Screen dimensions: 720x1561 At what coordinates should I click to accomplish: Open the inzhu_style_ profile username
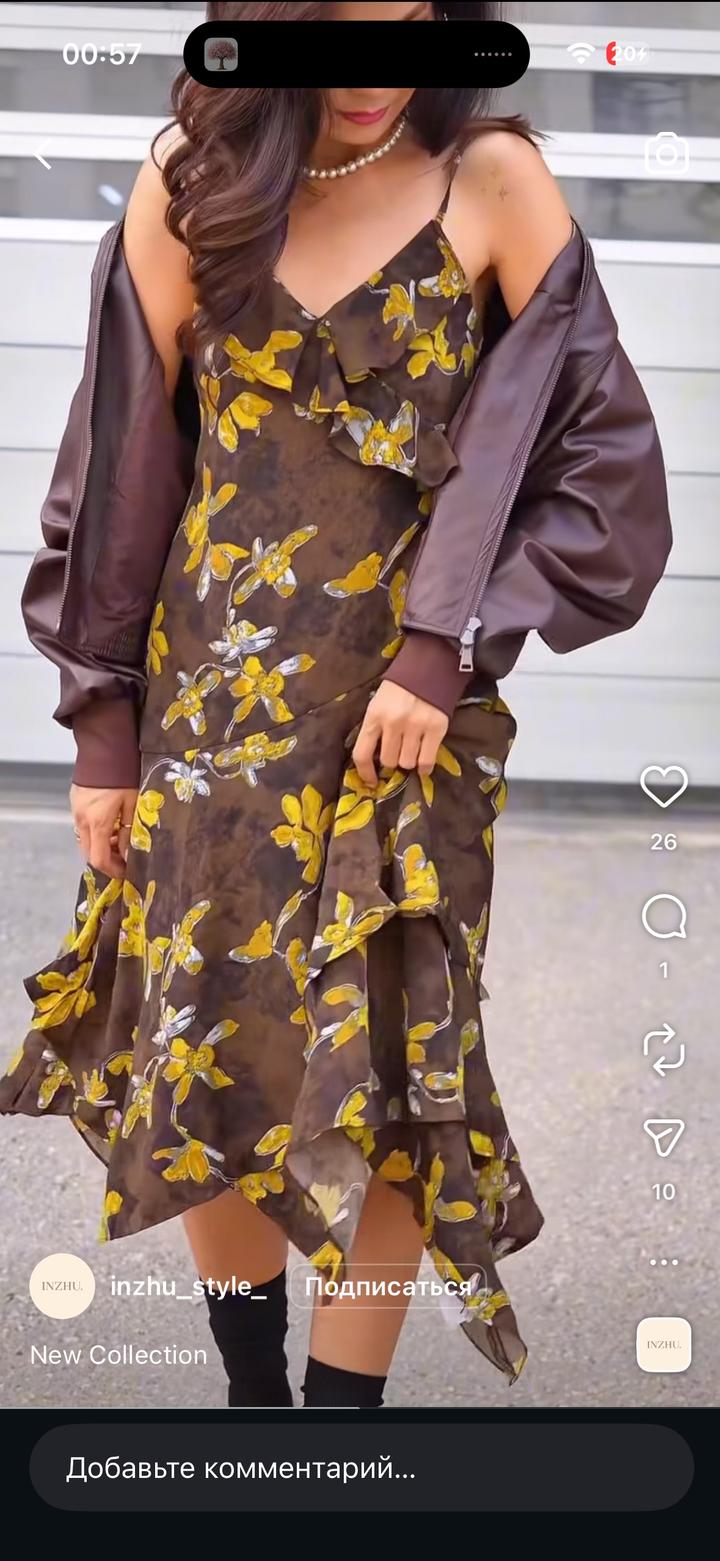(188, 1286)
